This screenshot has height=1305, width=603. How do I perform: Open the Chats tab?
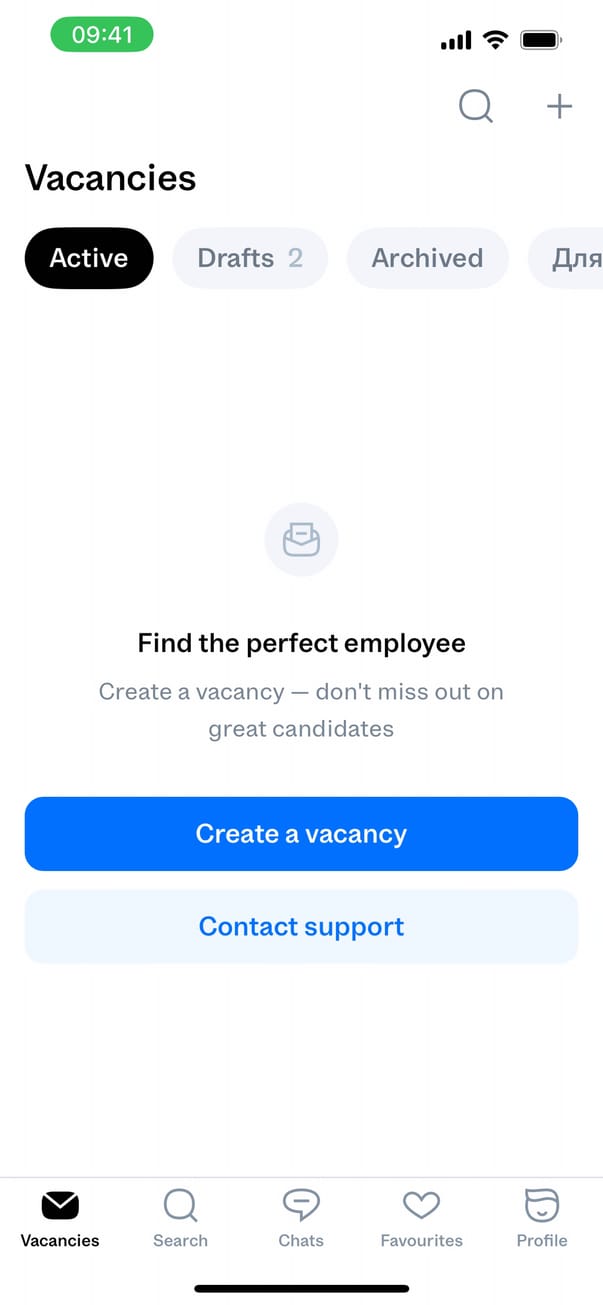click(x=301, y=1219)
